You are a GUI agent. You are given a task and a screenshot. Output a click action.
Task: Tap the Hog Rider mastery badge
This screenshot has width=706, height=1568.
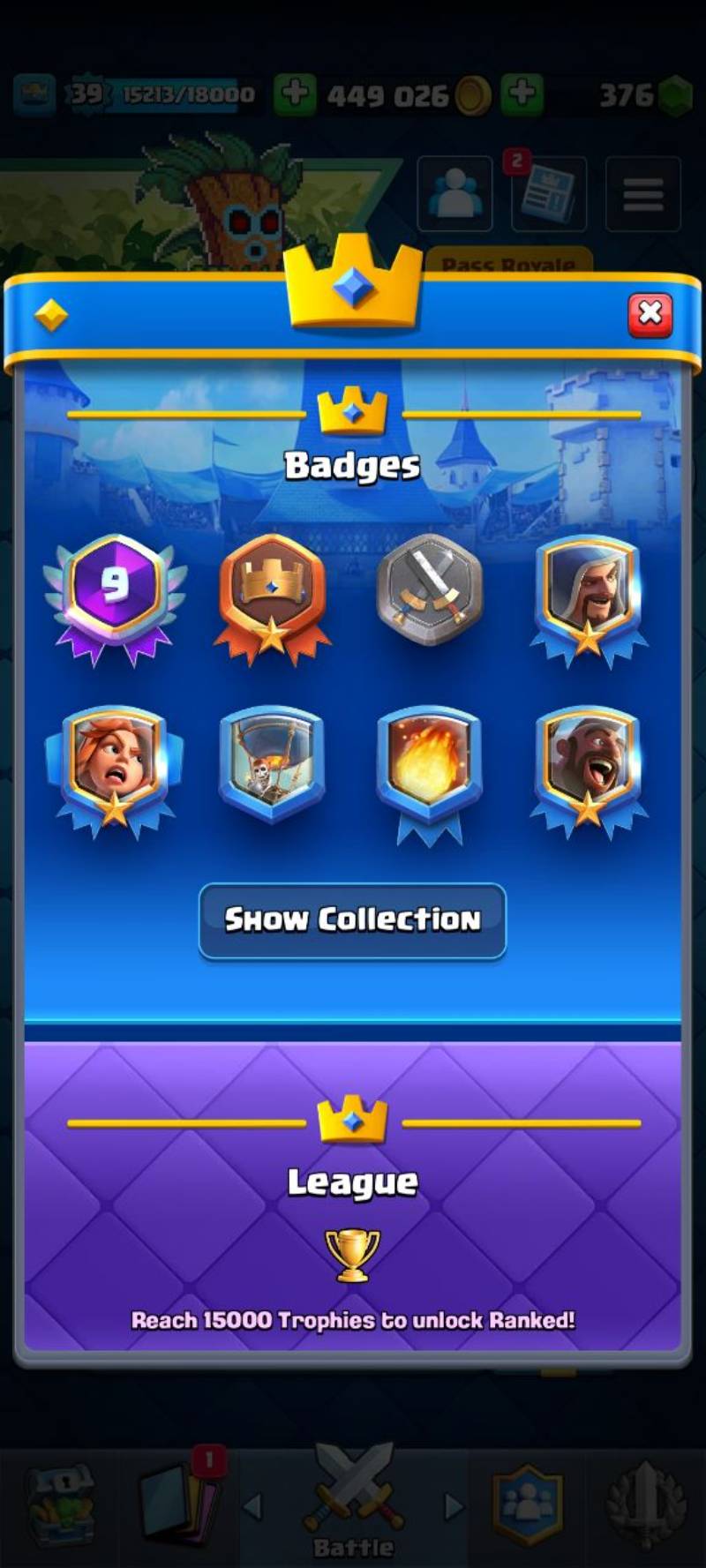coord(588,766)
